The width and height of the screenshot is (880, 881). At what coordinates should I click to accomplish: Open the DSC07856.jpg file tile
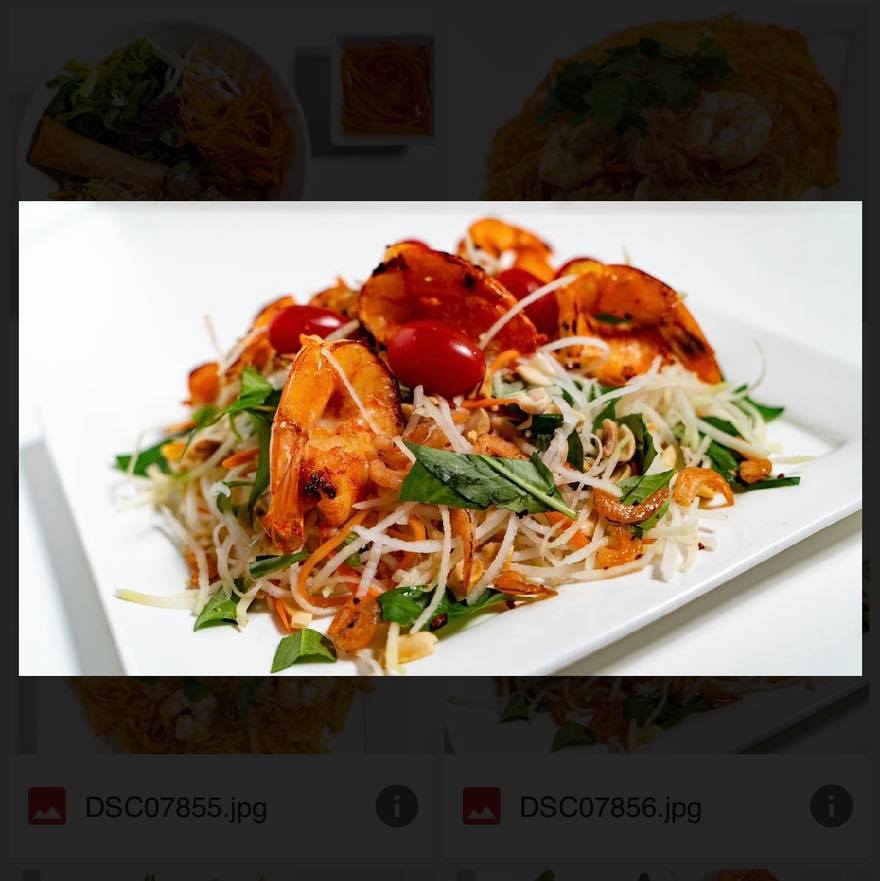click(x=610, y=808)
